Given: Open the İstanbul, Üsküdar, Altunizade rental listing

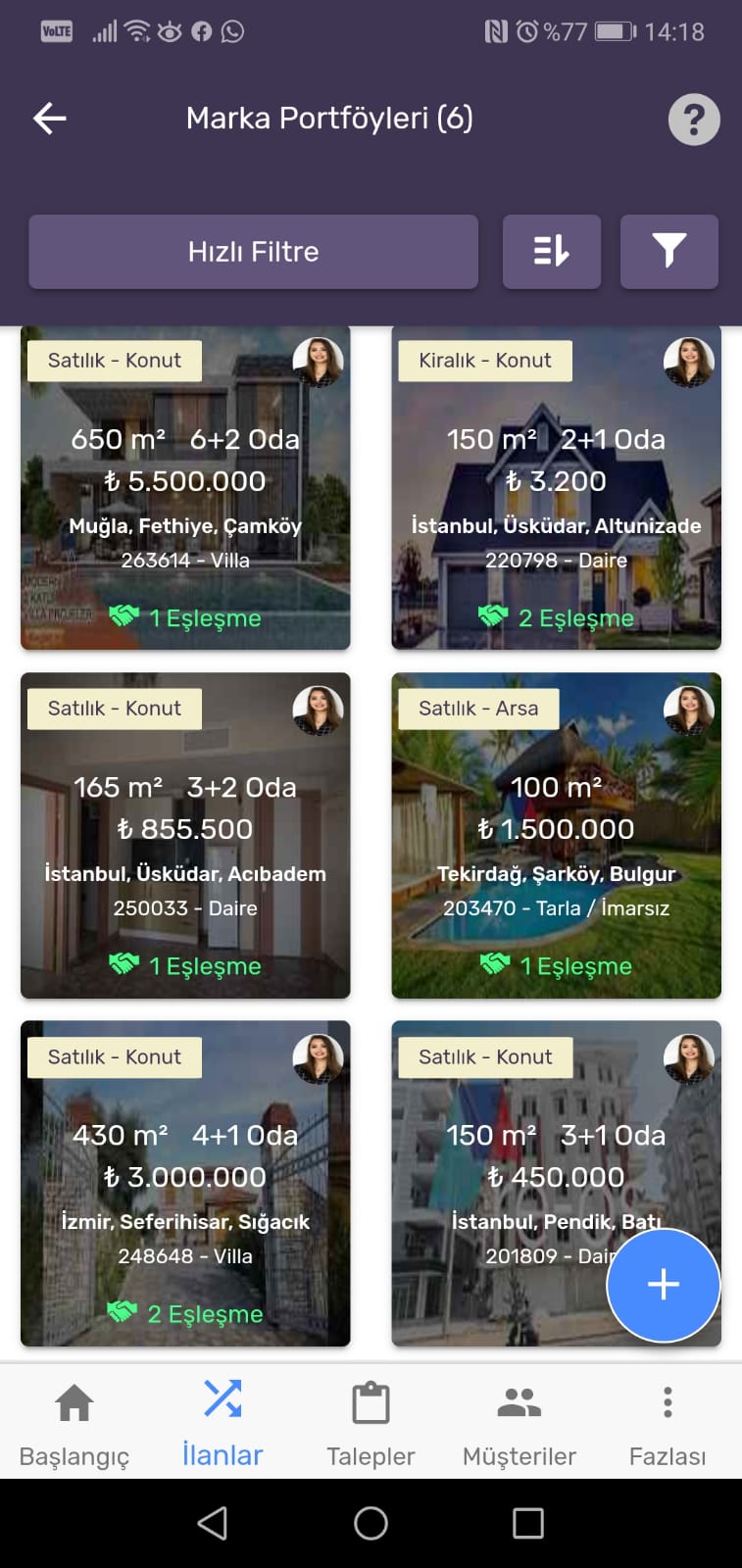Looking at the screenshot, I should coord(556,490).
